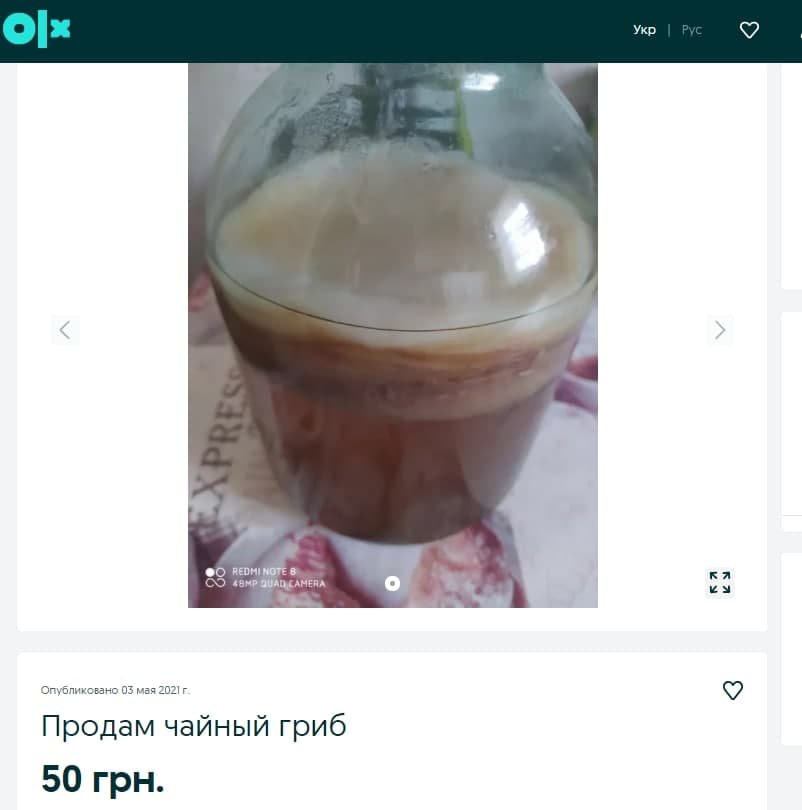Click the listing title Продам чайный гриб
Viewport: 802px width, 810px height.
194,726
